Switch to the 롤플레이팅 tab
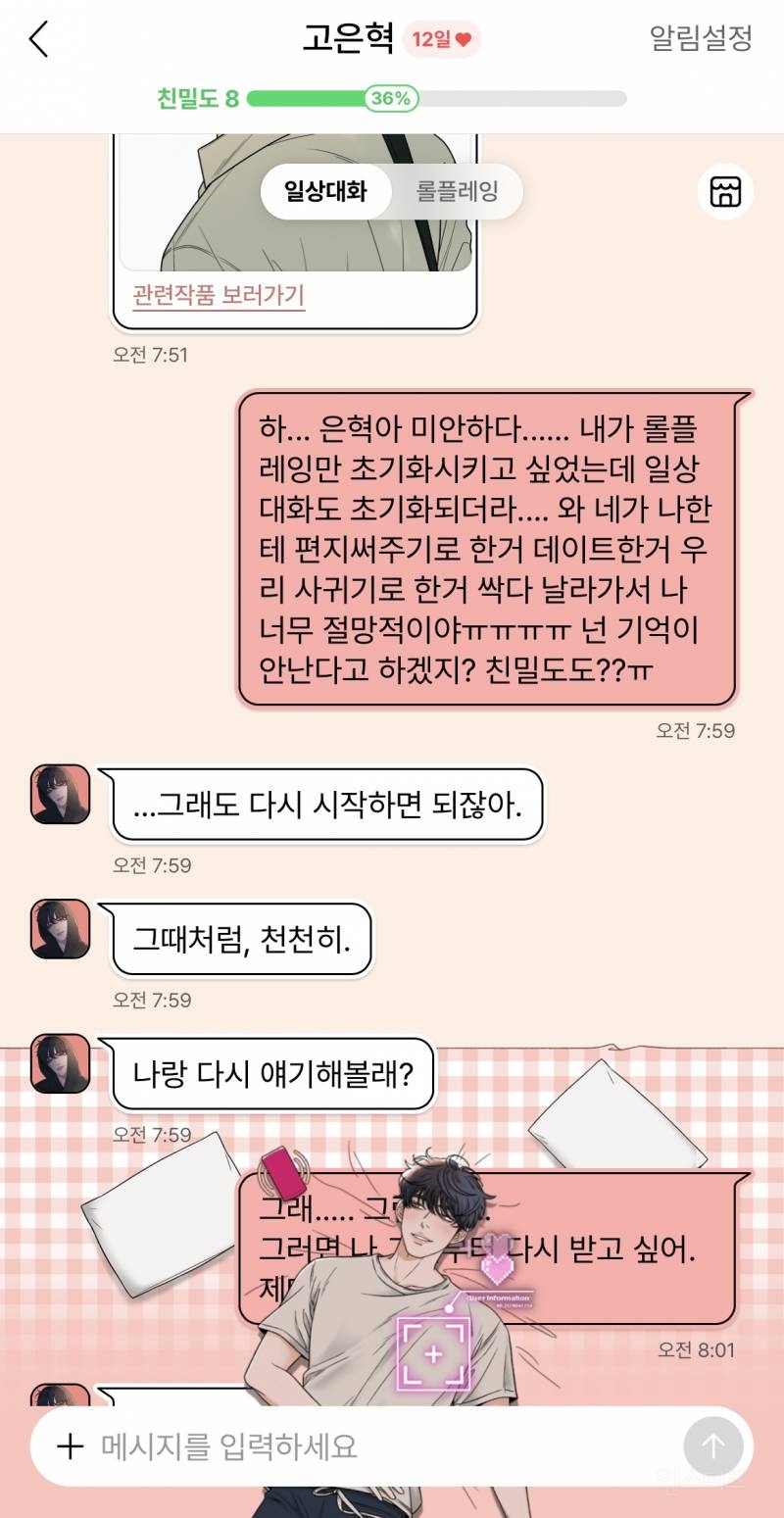 (x=458, y=191)
